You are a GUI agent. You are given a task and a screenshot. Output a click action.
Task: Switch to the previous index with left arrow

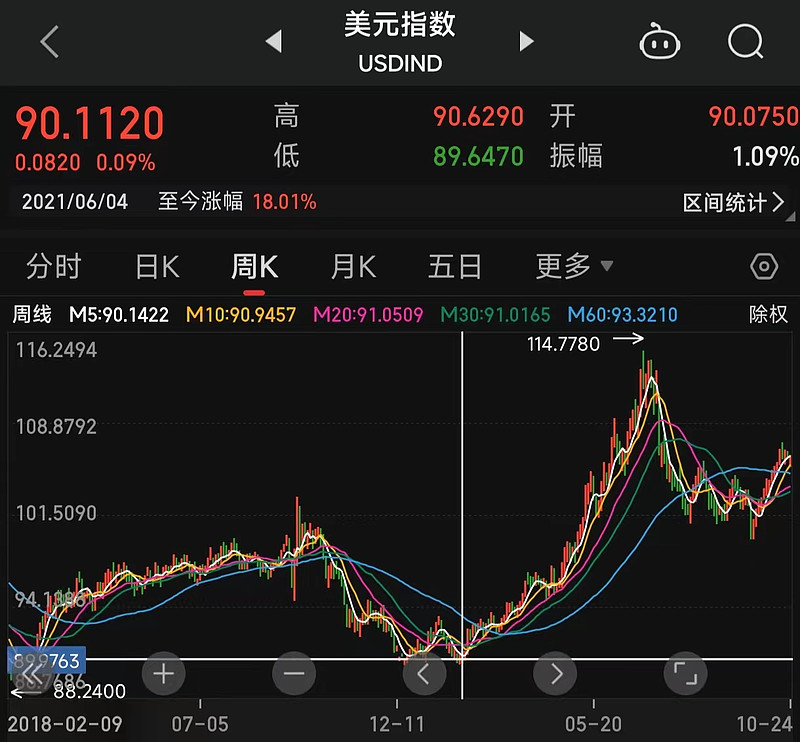[273, 42]
